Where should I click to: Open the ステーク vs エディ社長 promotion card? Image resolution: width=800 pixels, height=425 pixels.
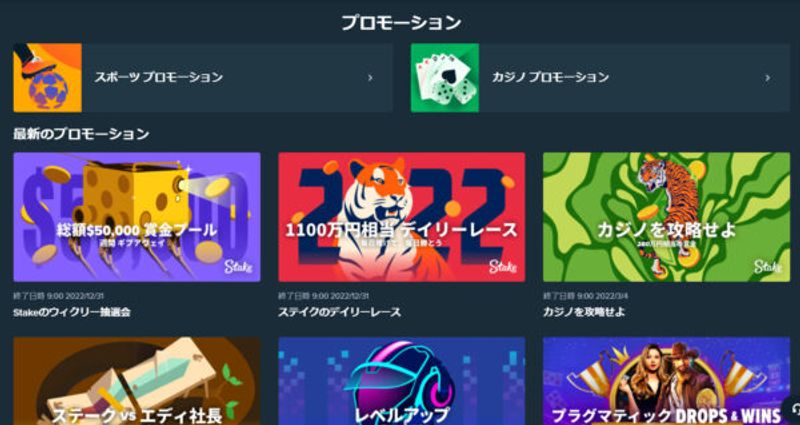point(136,385)
